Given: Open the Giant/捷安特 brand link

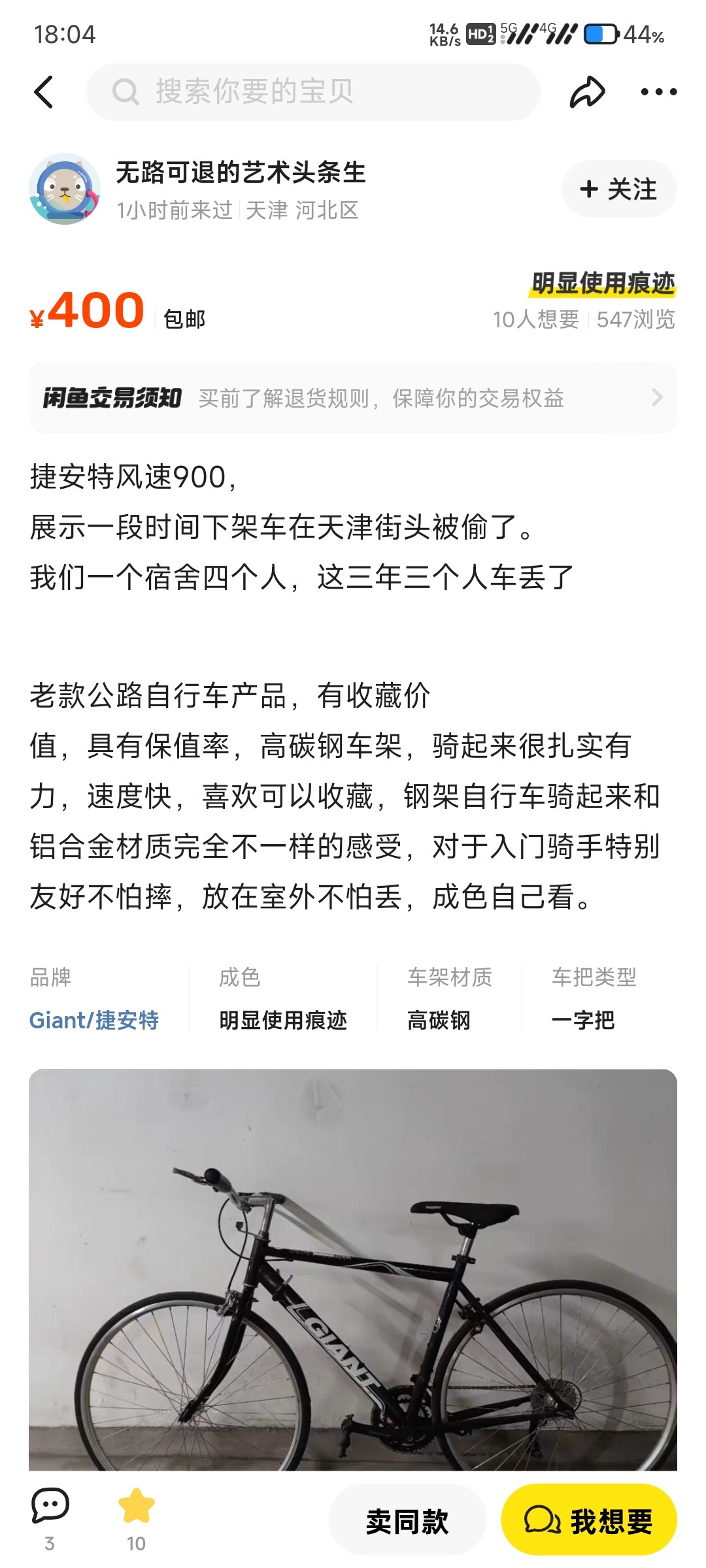Looking at the screenshot, I should (94, 1020).
